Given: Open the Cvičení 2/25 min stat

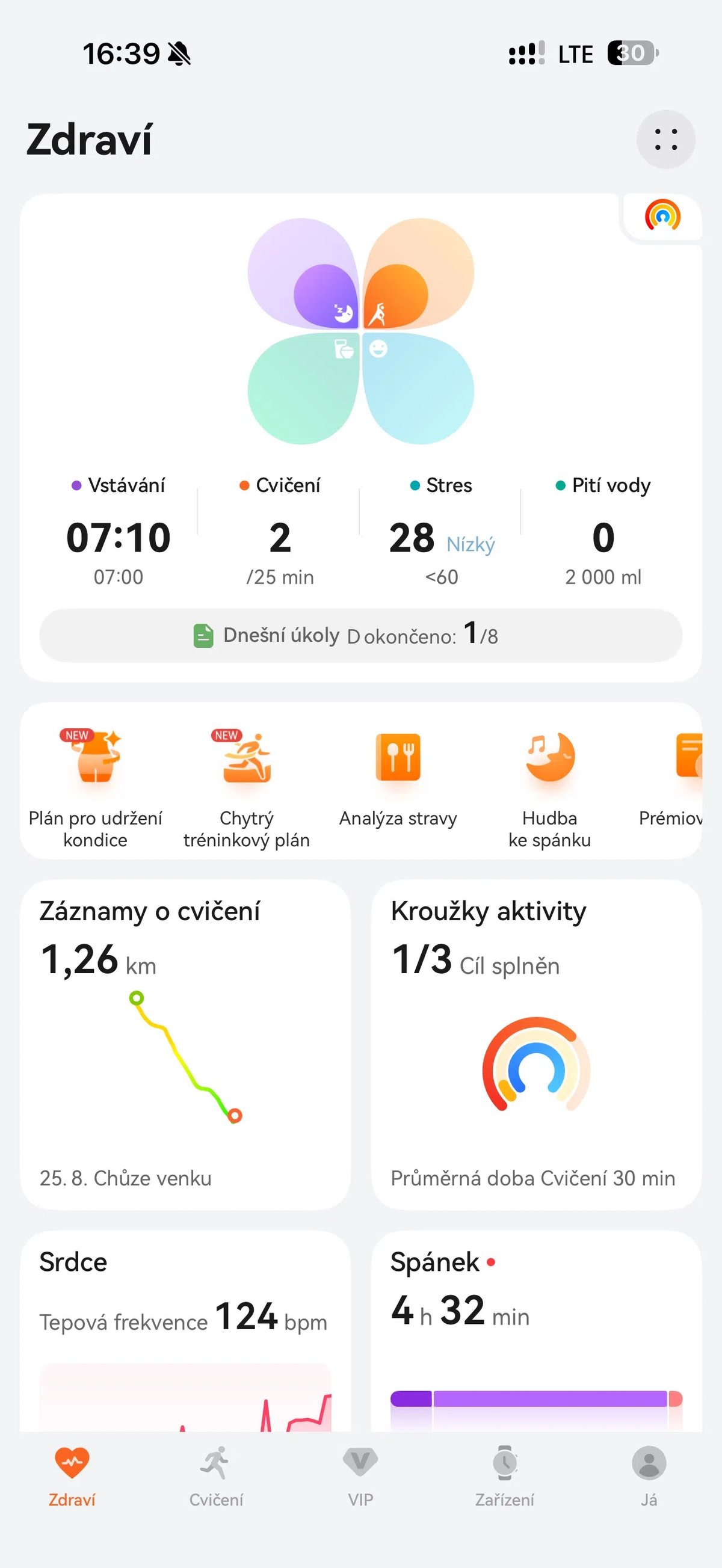Looking at the screenshot, I should (x=280, y=532).
